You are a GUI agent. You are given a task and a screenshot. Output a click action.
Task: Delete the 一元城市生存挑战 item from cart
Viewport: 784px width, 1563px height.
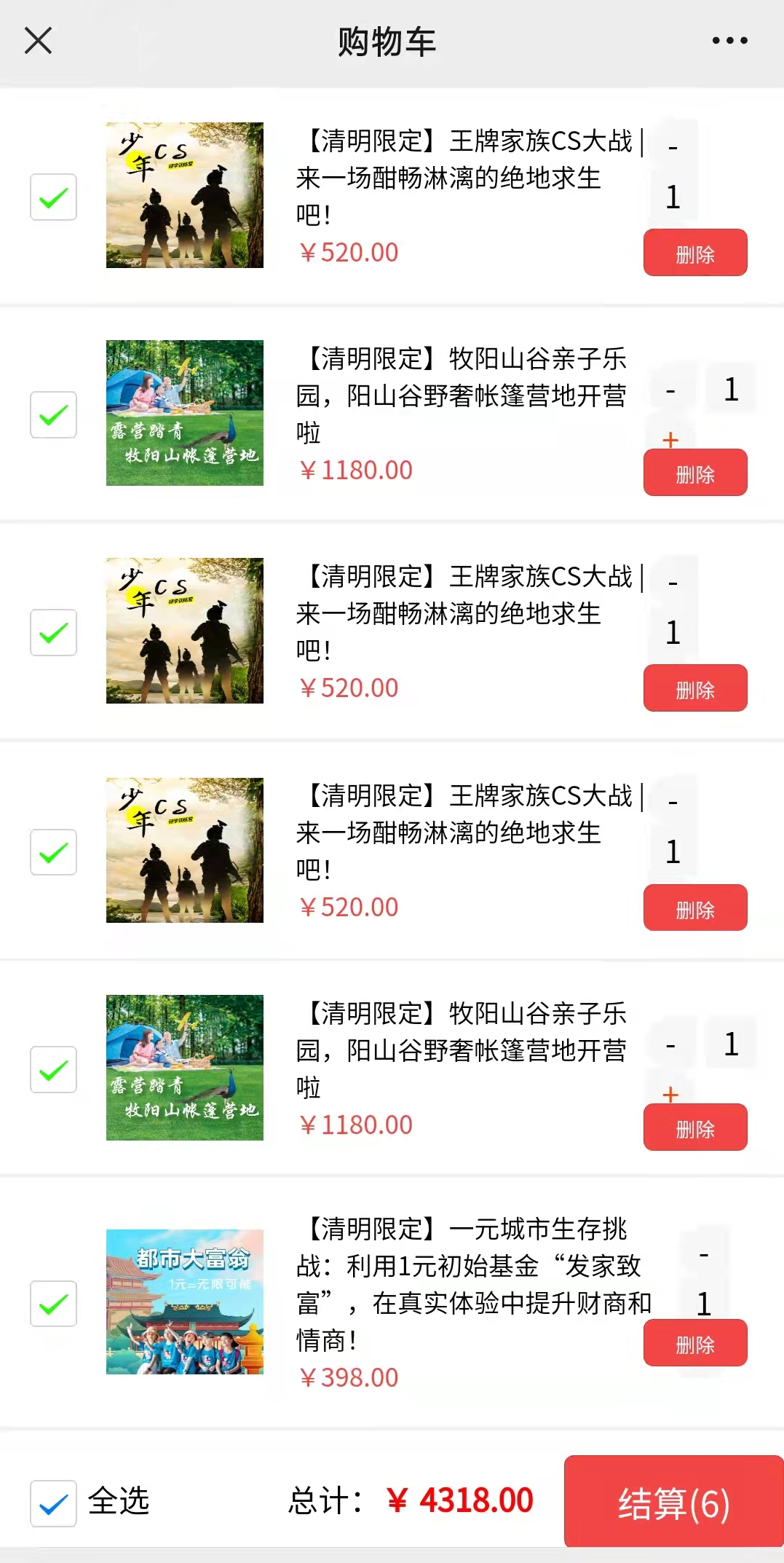pyautogui.click(x=695, y=1344)
